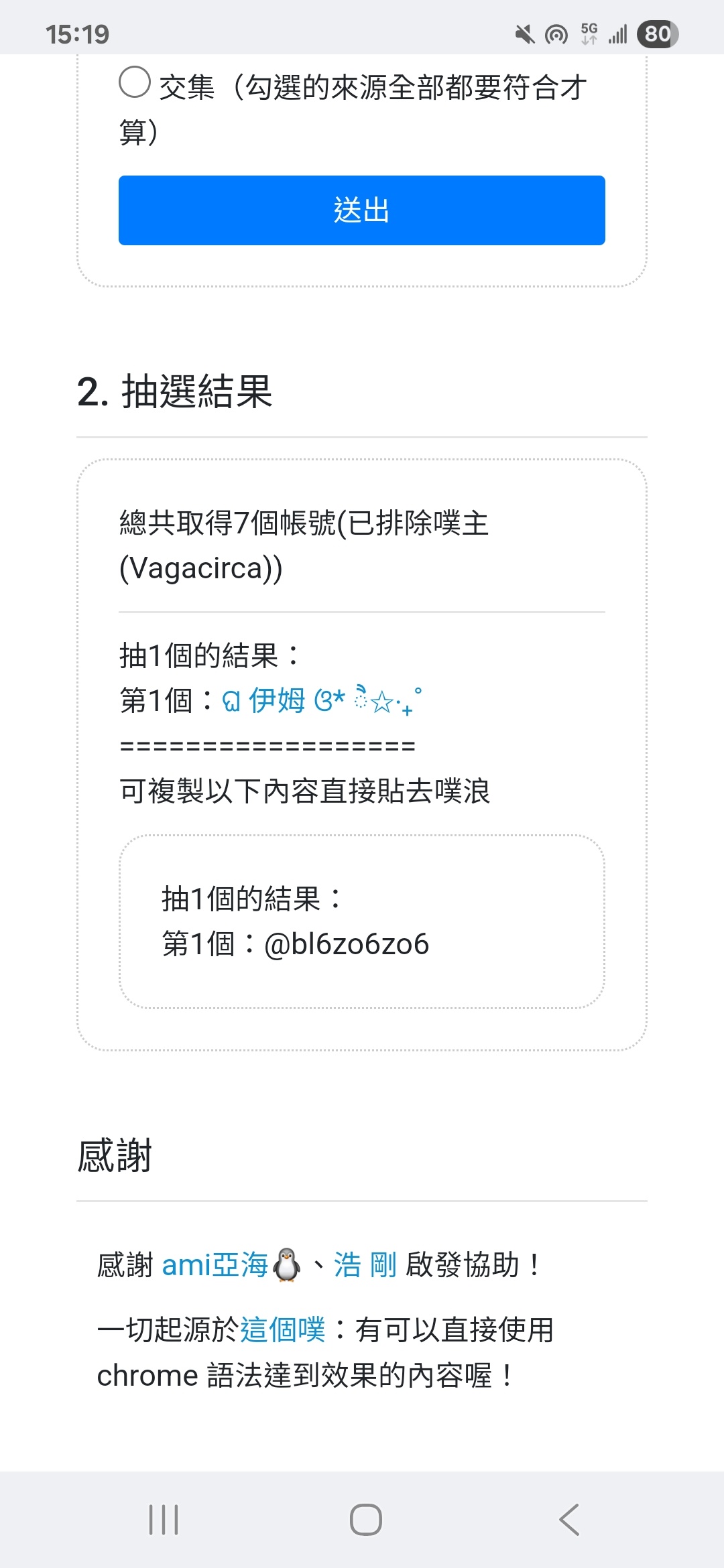
Task: Return to the home screen
Action: tap(365, 1519)
